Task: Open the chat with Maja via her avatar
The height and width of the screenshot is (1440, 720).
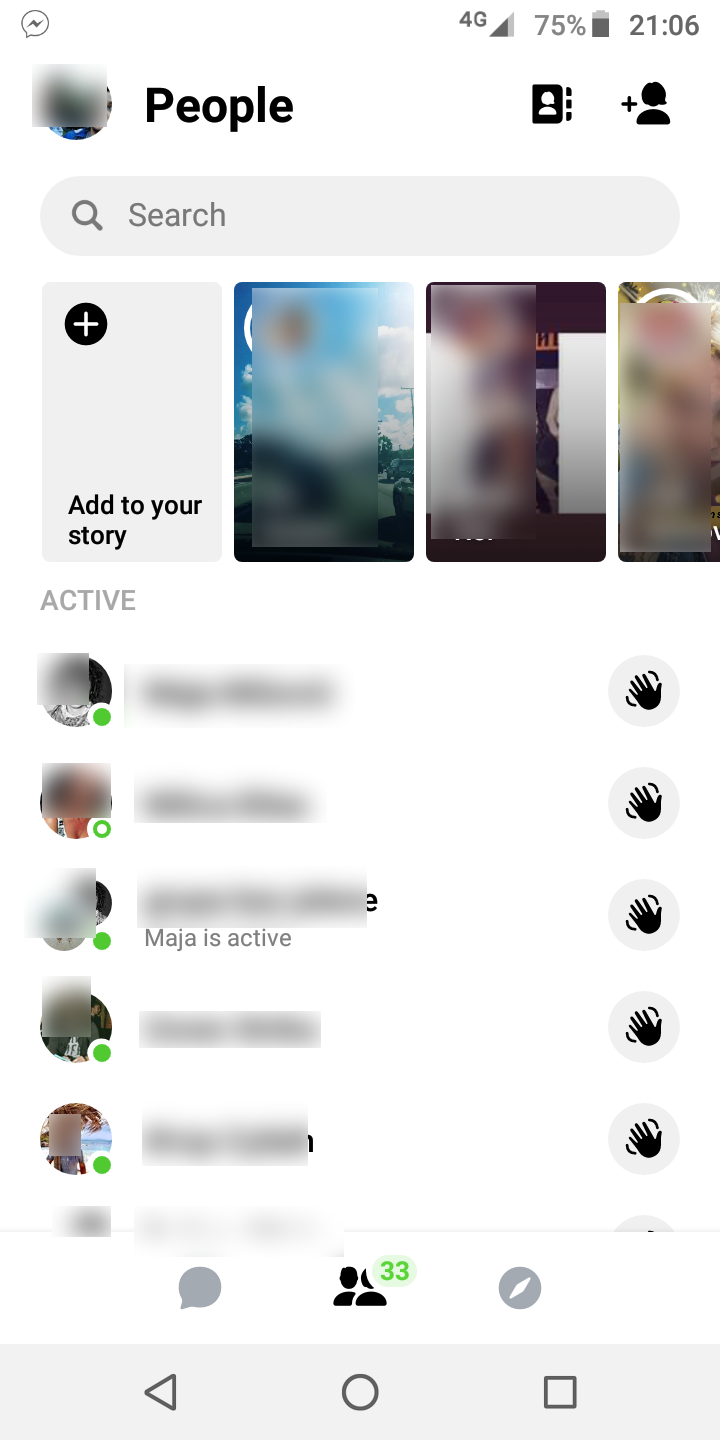Action: click(75, 915)
